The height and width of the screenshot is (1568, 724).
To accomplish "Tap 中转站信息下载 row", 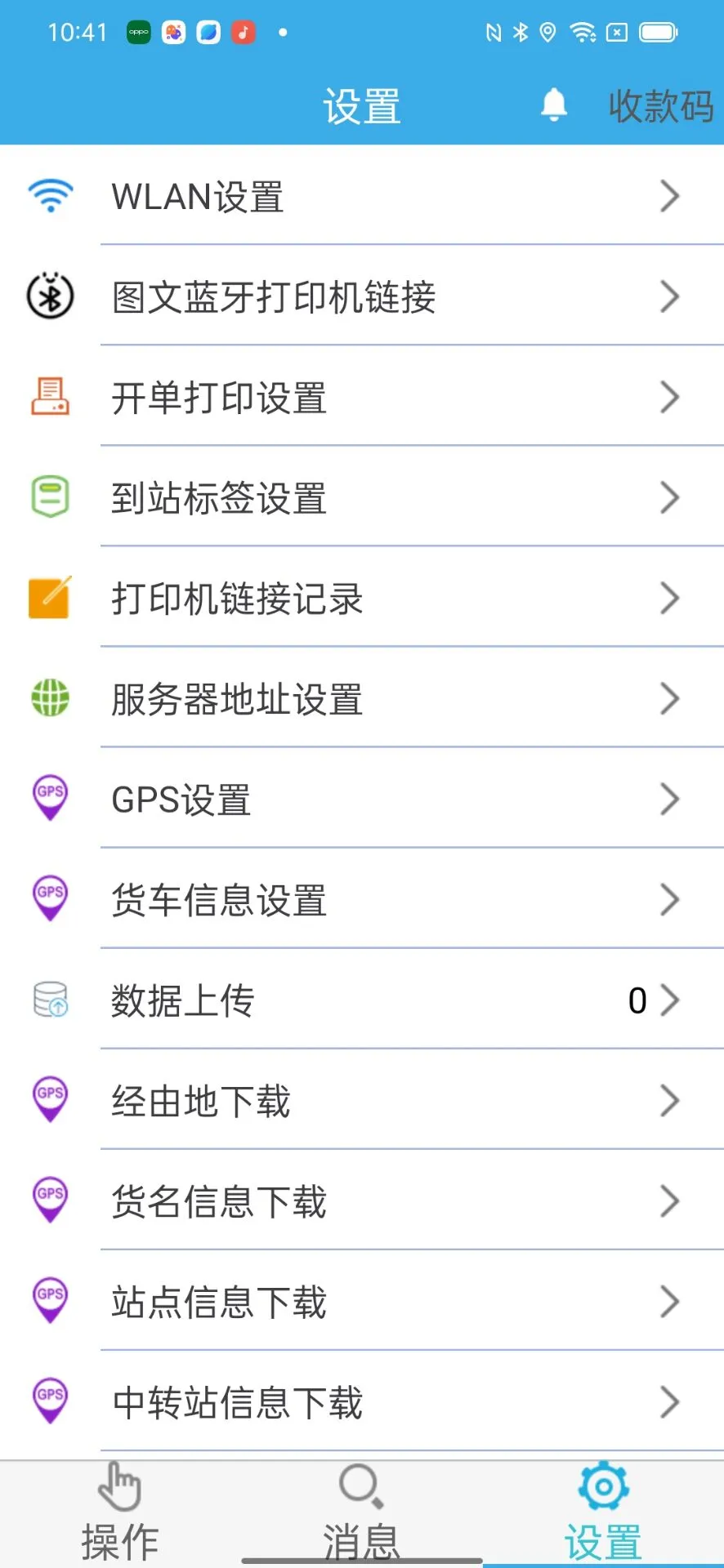I will click(x=362, y=1402).
